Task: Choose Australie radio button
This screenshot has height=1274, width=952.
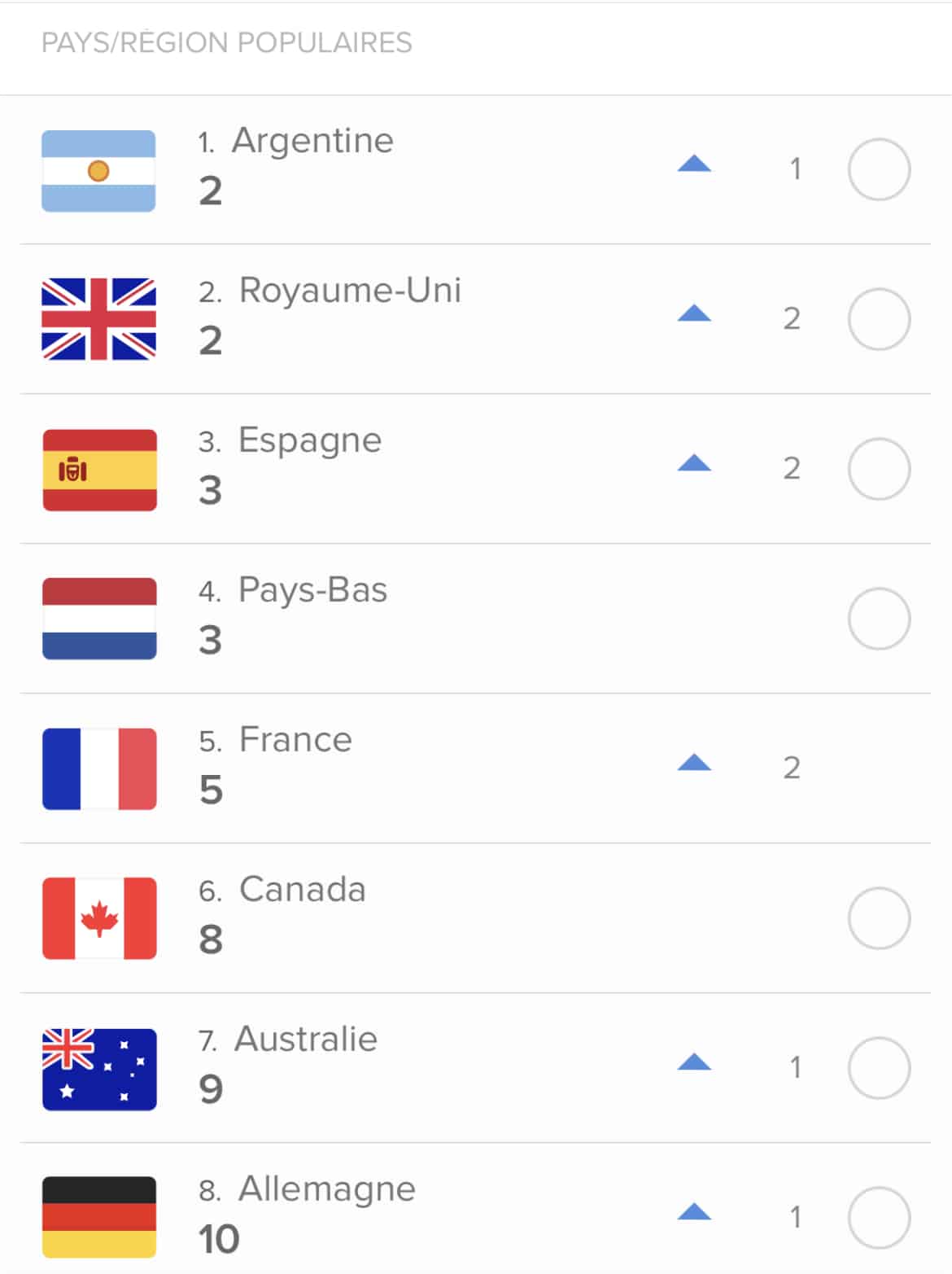Action: pyautogui.click(x=879, y=1068)
